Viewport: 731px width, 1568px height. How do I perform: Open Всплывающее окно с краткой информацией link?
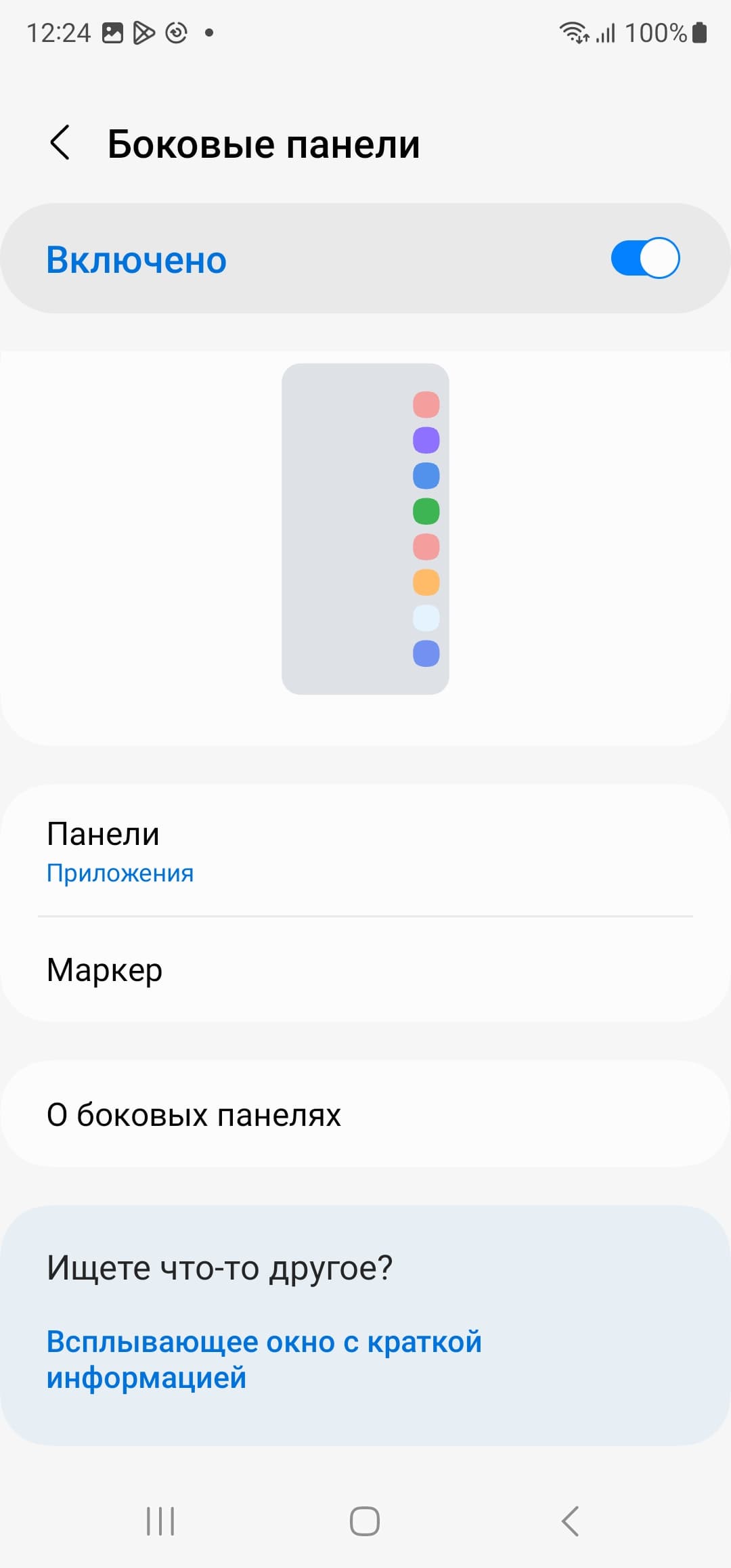tap(264, 1359)
